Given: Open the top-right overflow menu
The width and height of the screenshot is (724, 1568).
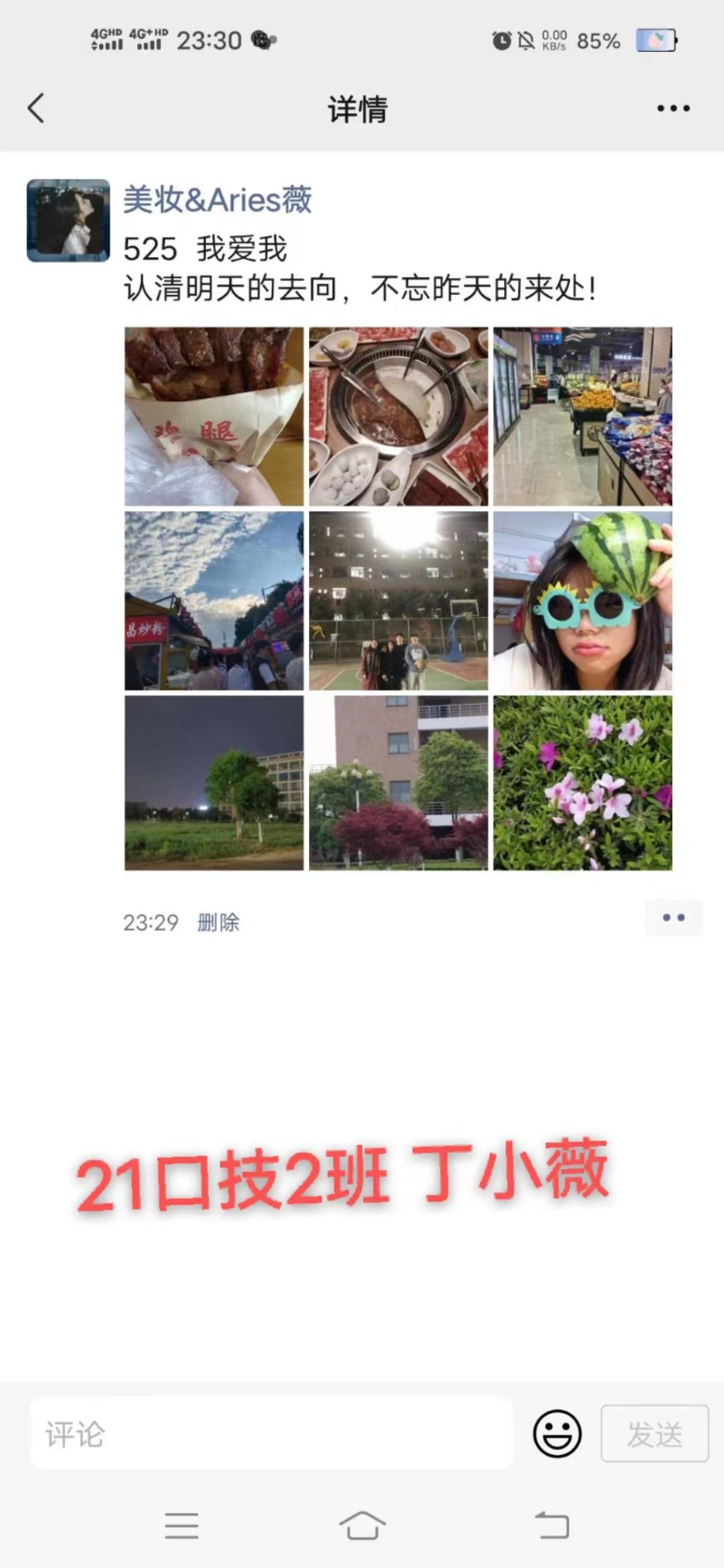Looking at the screenshot, I should (x=672, y=109).
